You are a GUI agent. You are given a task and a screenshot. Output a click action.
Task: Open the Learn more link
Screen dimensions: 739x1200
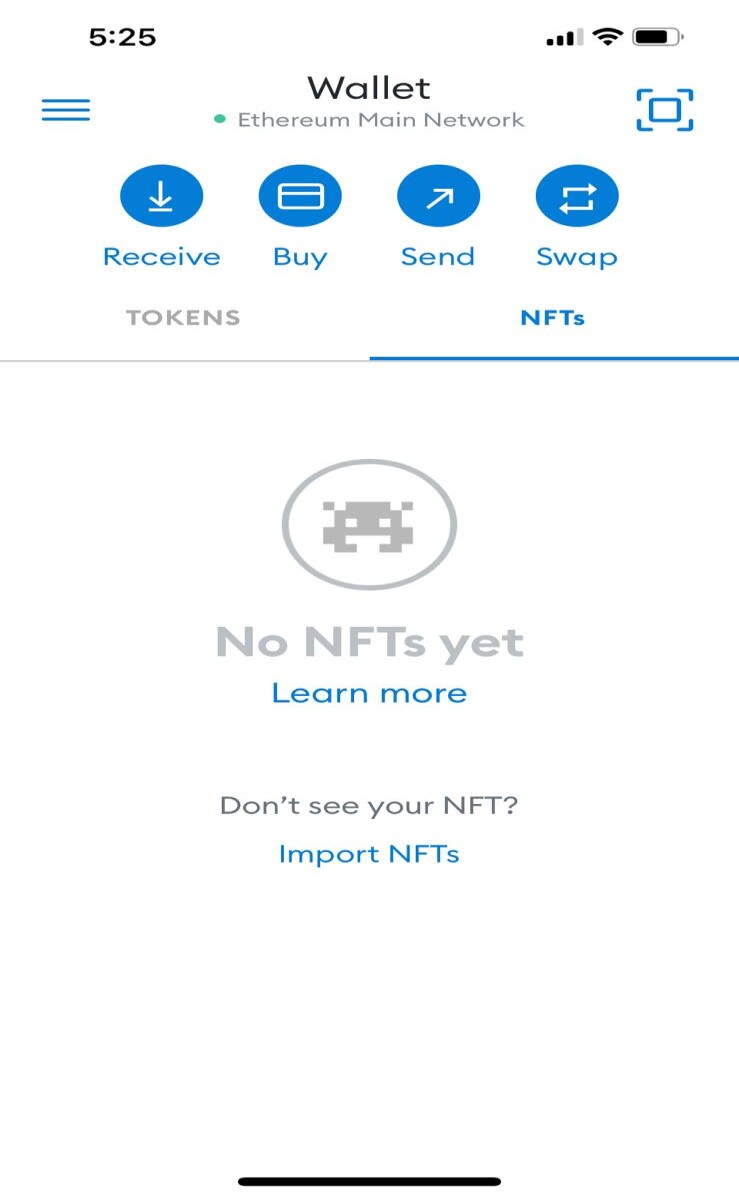(369, 693)
